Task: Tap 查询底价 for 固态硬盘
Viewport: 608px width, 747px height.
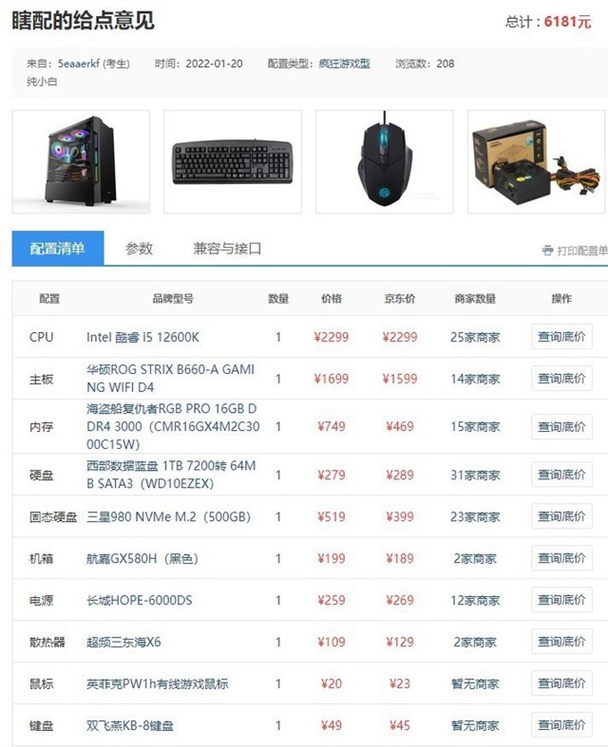Action: click(561, 517)
